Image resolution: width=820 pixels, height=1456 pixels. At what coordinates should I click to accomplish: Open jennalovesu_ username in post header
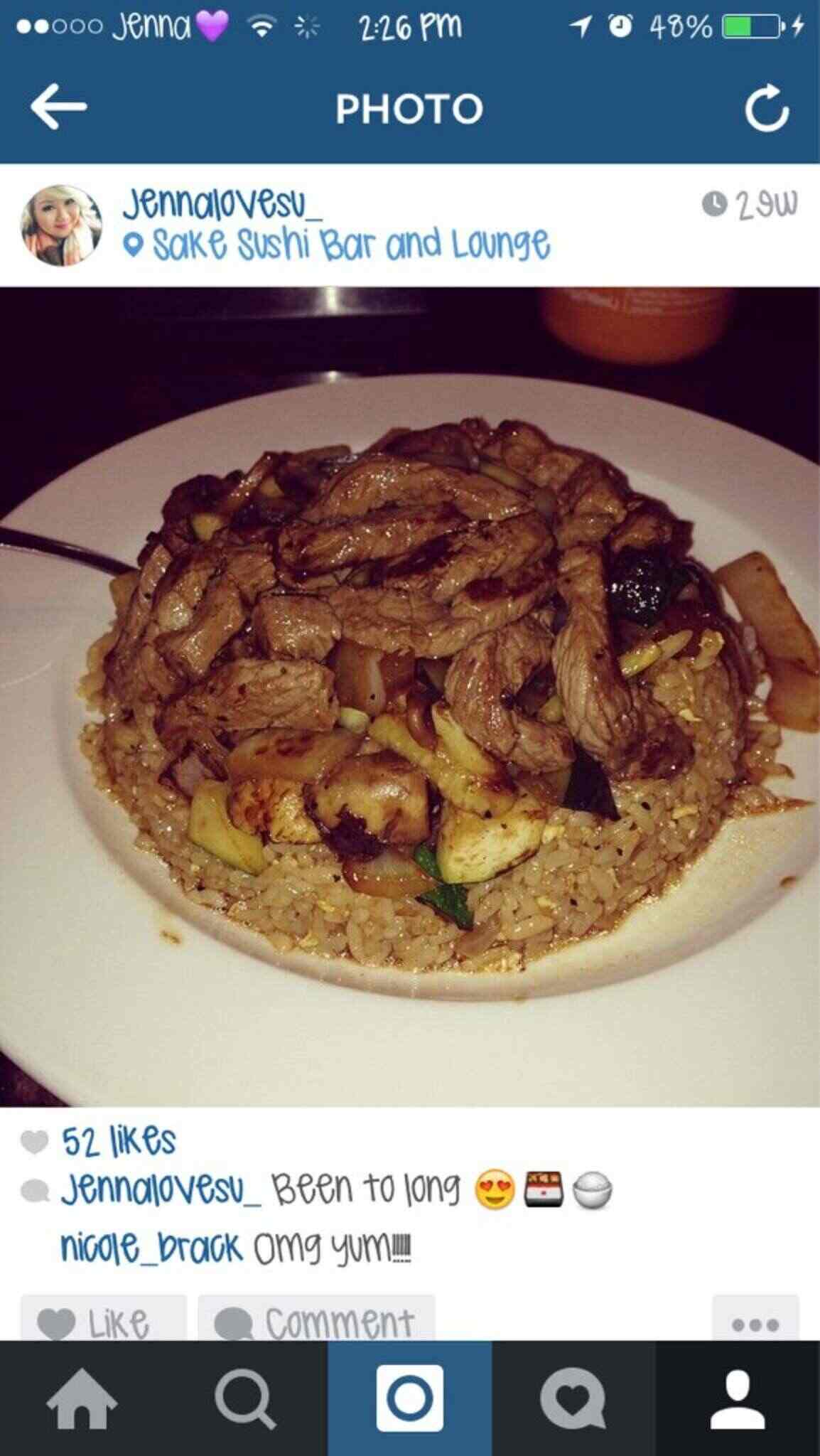222,205
